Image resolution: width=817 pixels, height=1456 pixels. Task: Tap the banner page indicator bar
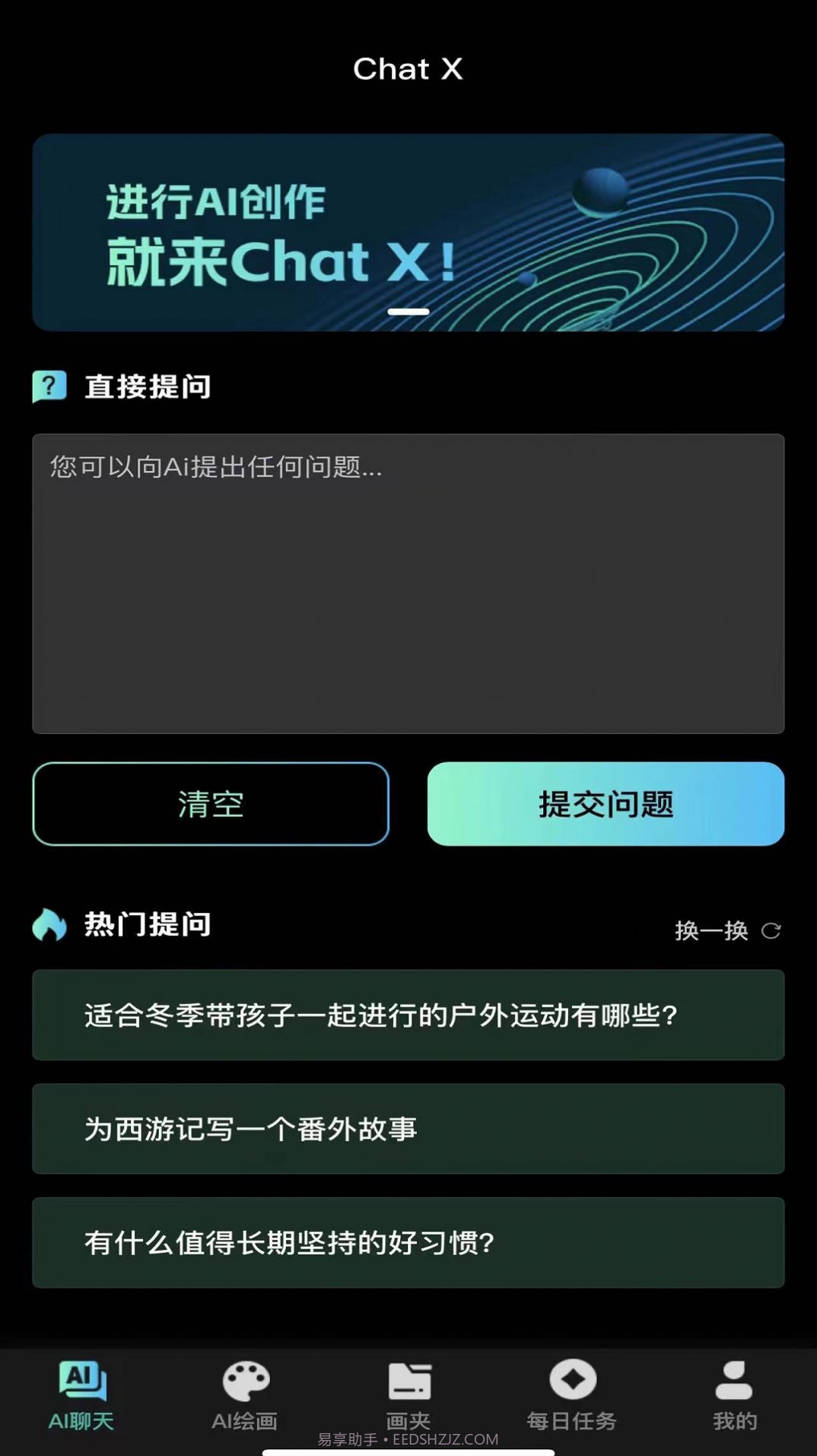coord(408,311)
